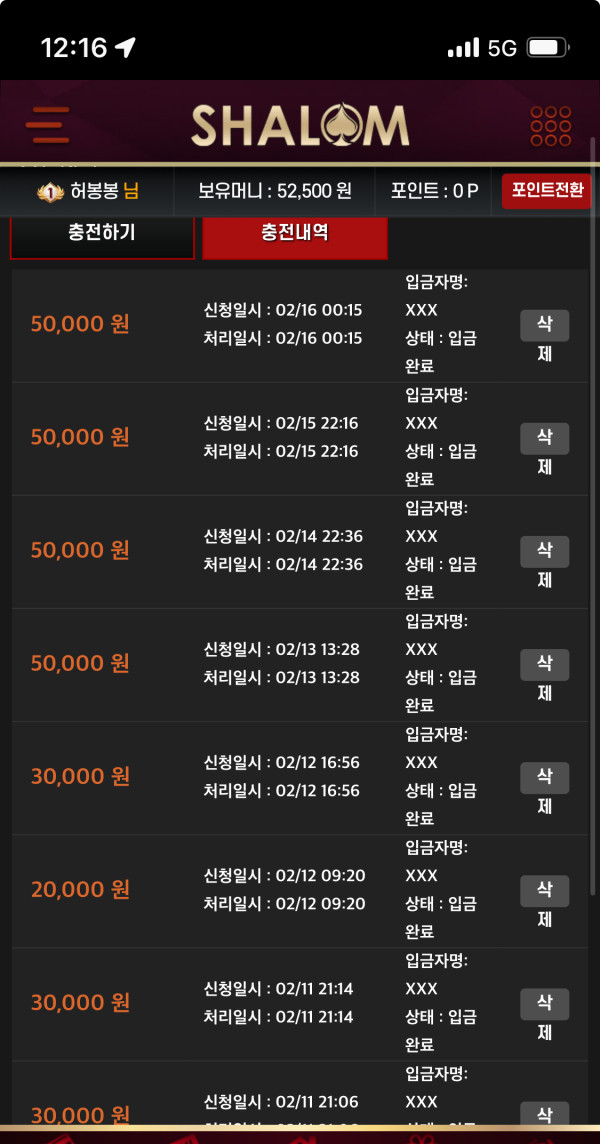Tap the 포인트전환 button

click(546, 190)
